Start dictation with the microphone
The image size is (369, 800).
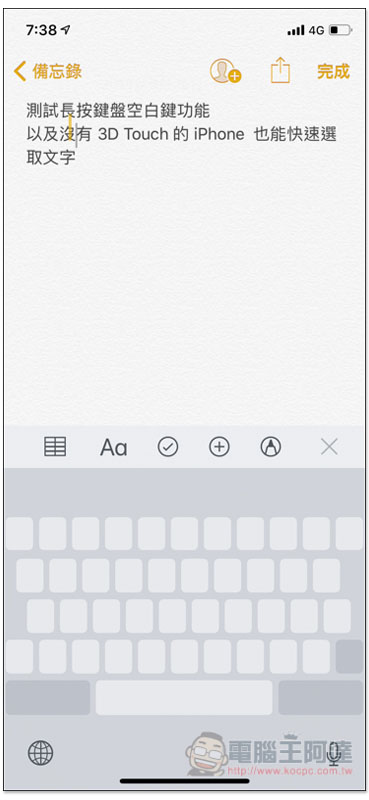pos(334,753)
